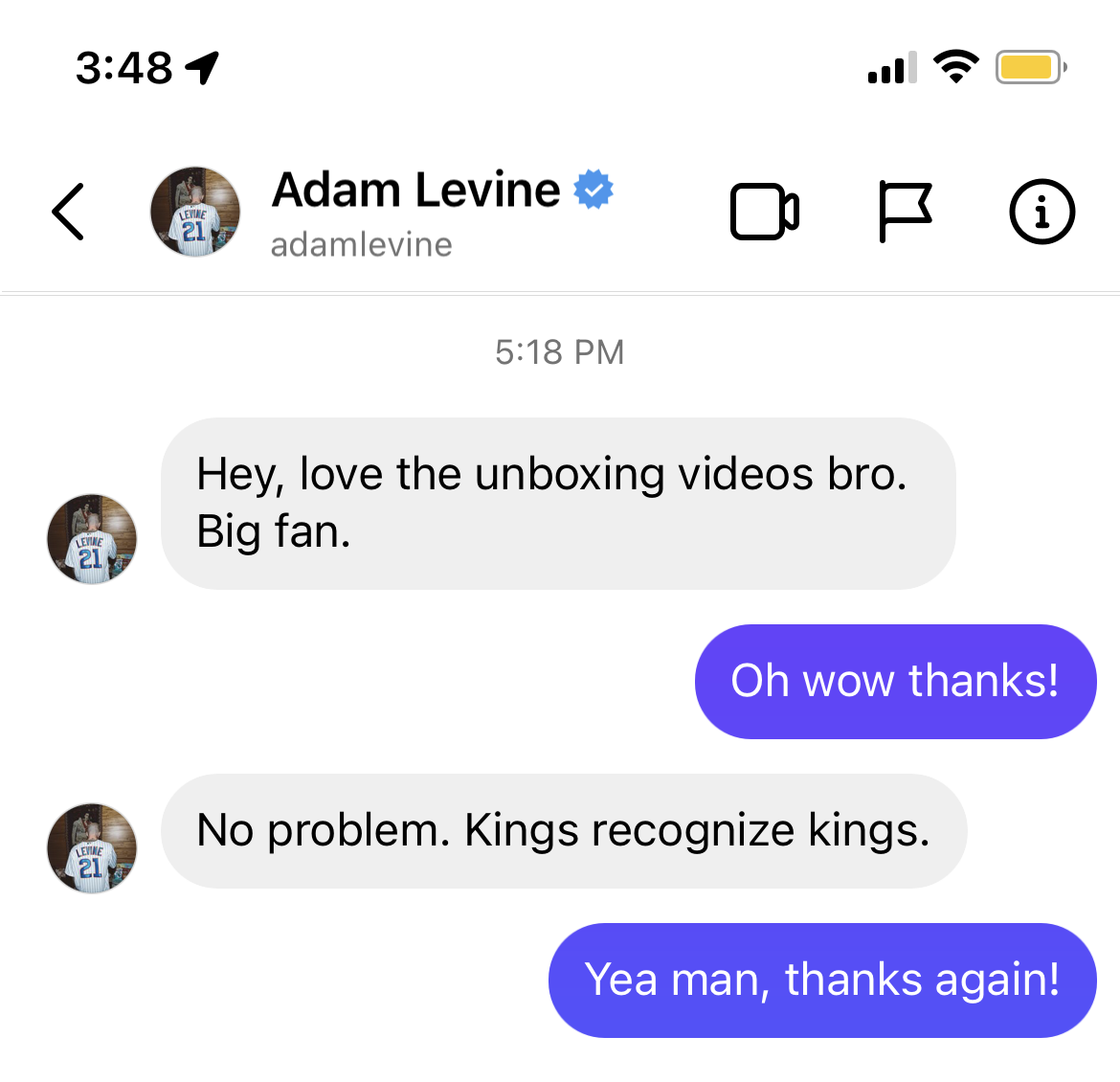This screenshot has width=1120, height=1082.
Task: Start a video call with Adam Levine
Action: pos(764,212)
